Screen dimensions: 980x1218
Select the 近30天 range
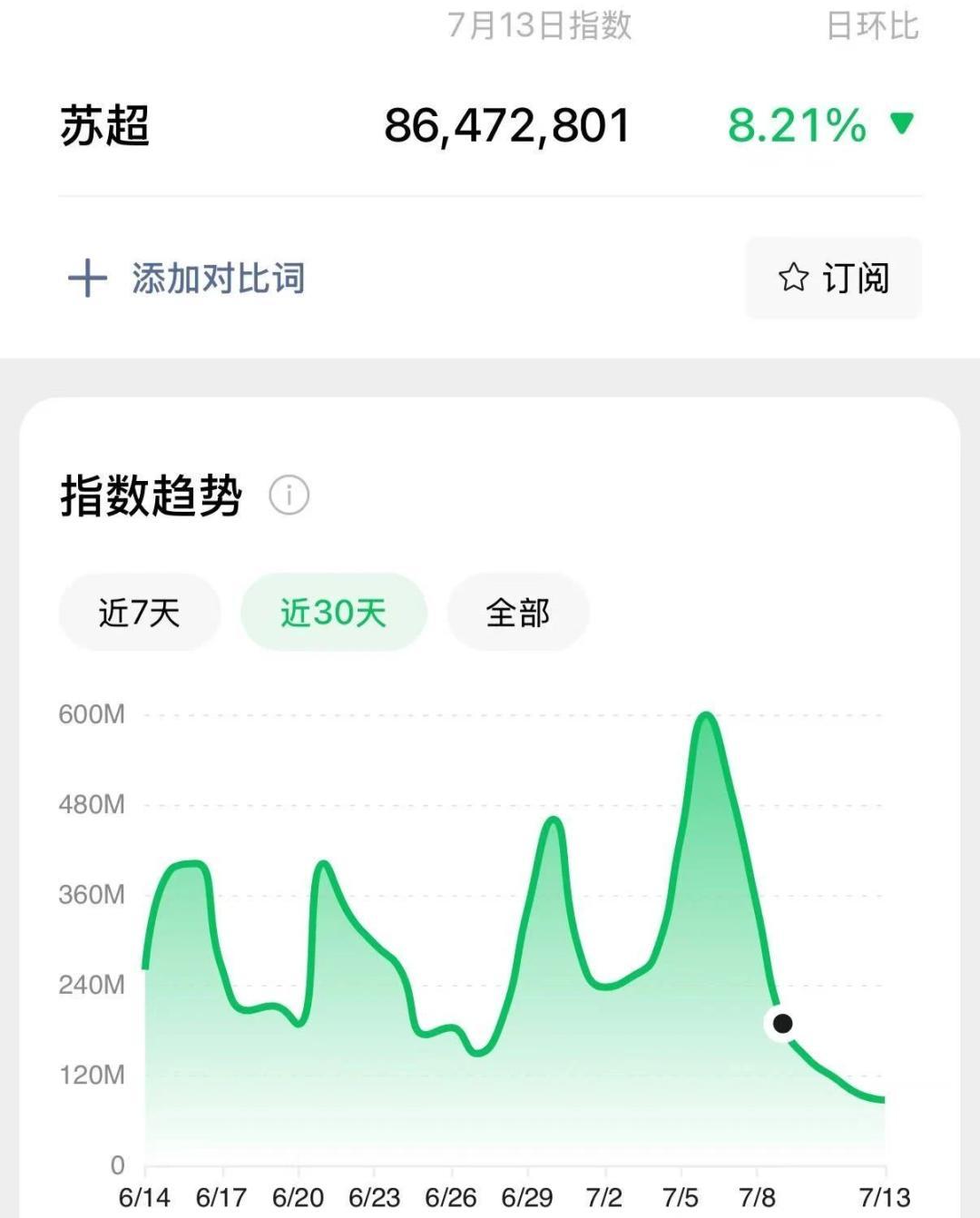click(333, 613)
